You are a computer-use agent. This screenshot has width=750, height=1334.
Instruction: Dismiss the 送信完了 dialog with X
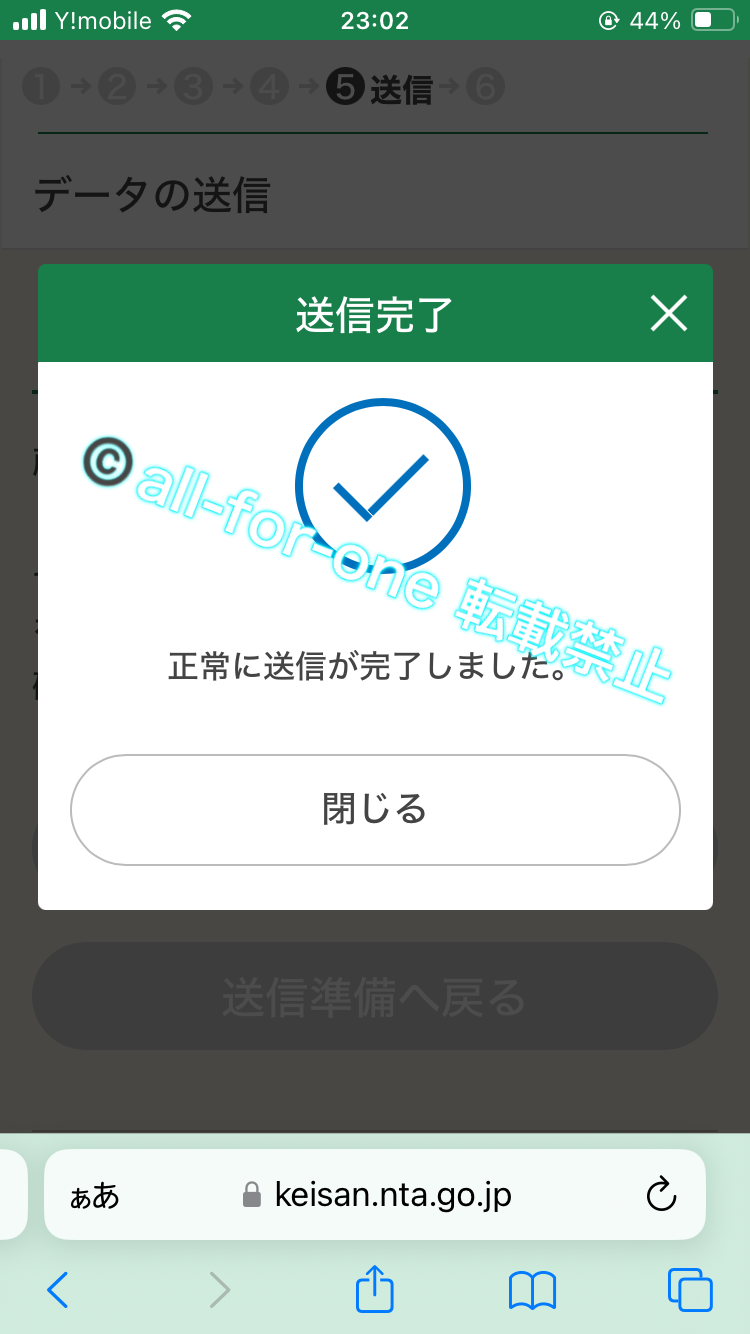668,313
